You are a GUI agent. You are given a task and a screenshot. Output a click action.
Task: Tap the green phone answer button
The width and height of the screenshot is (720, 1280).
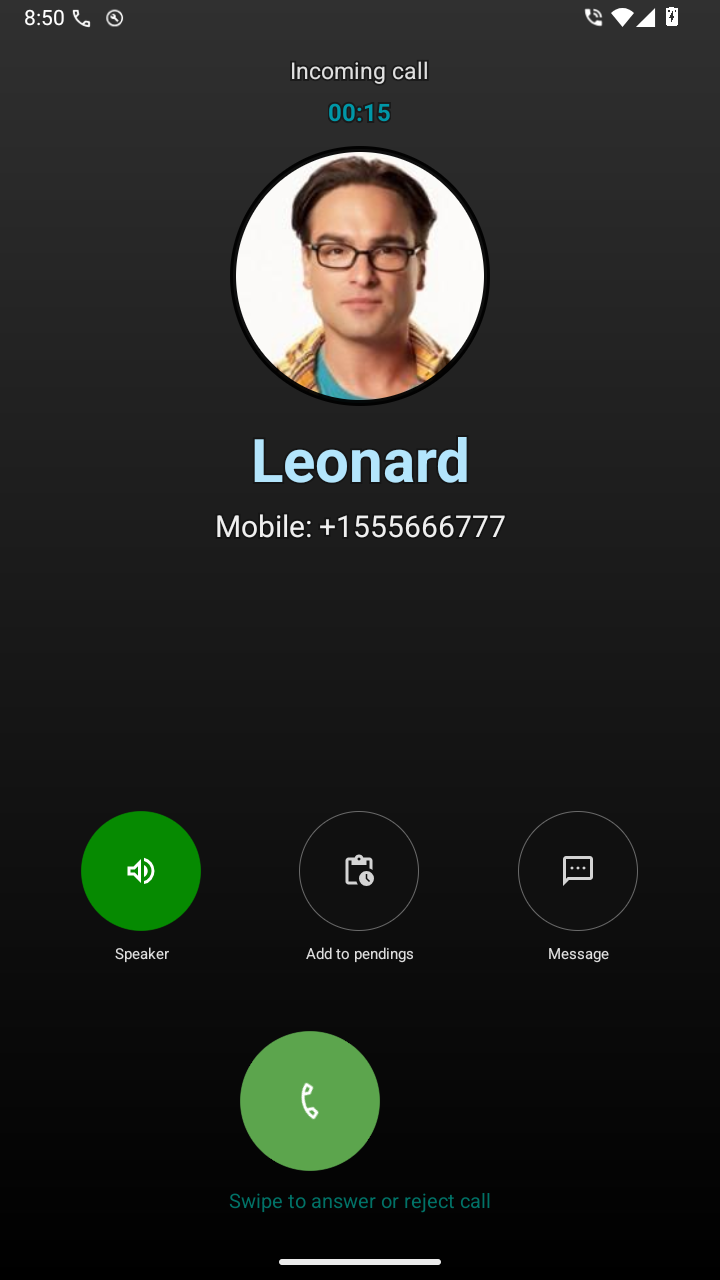[x=310, y=1101]
